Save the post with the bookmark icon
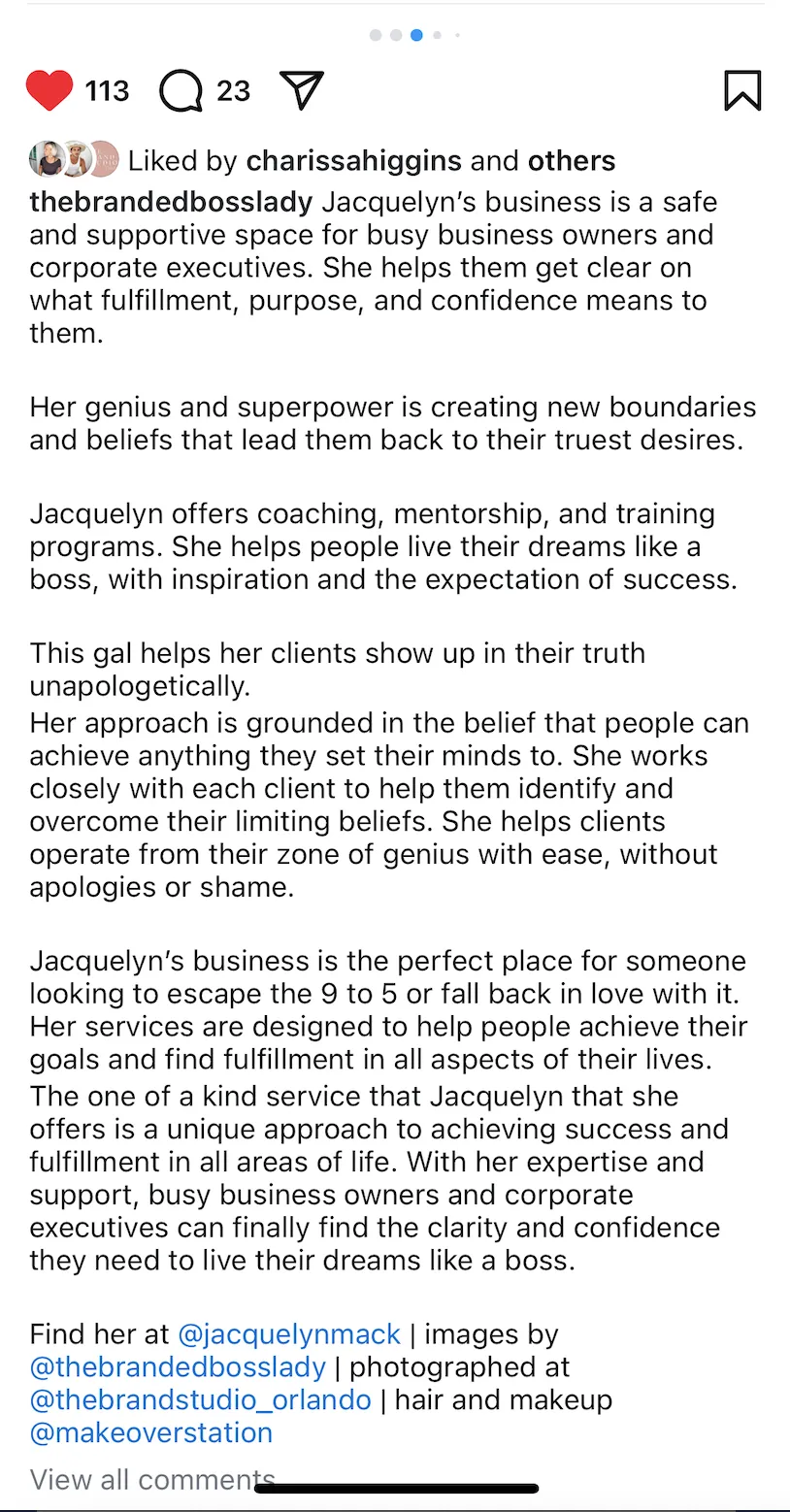This screenshot has height=1512, width=790. click(x=742, y=90)
